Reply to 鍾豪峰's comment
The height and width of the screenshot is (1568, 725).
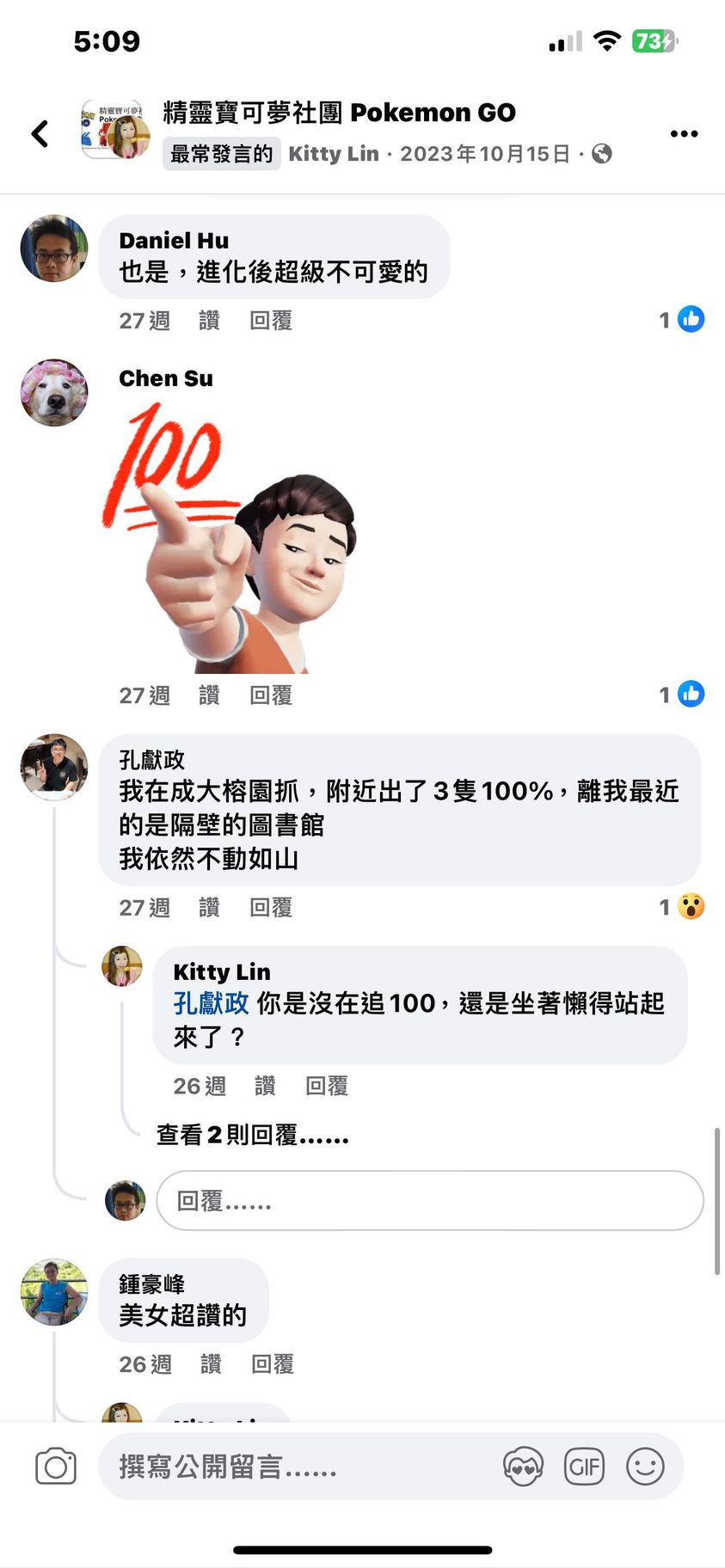[273, 1364]
